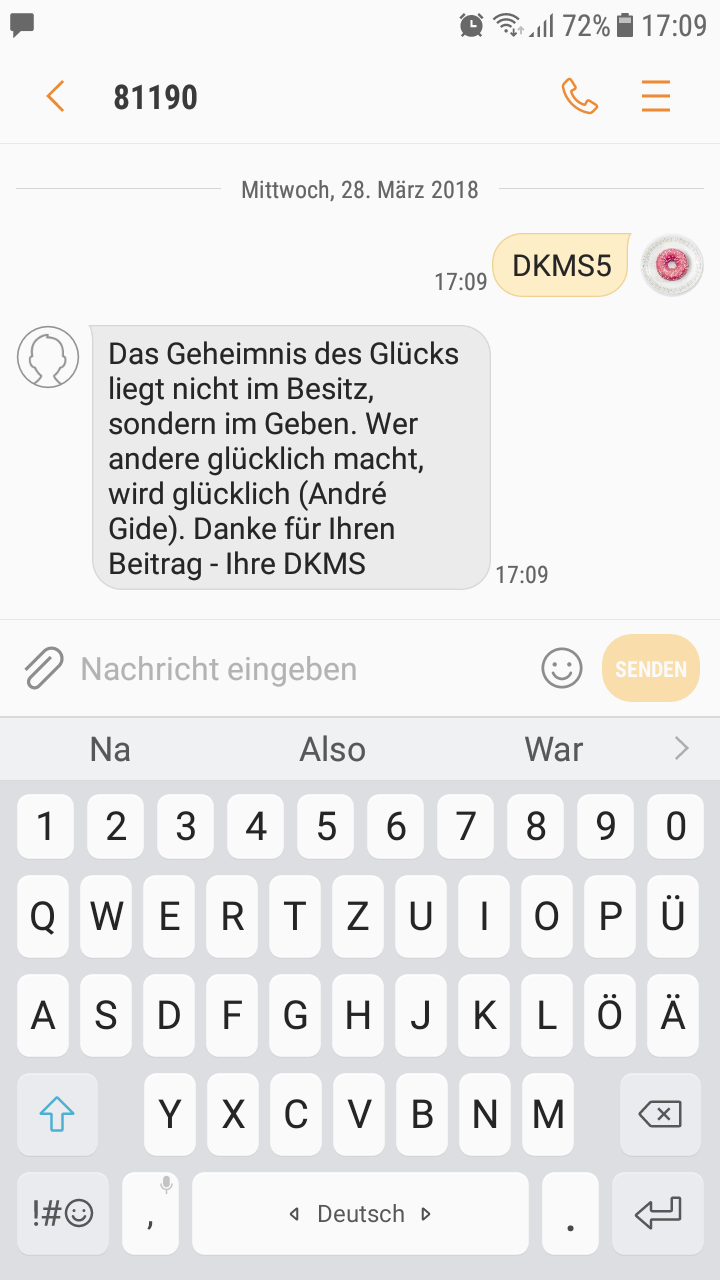Image resolution: width=720 pixels, height=1280 pixels.
Task: Tap the Senden button
Action: point(651,669)
